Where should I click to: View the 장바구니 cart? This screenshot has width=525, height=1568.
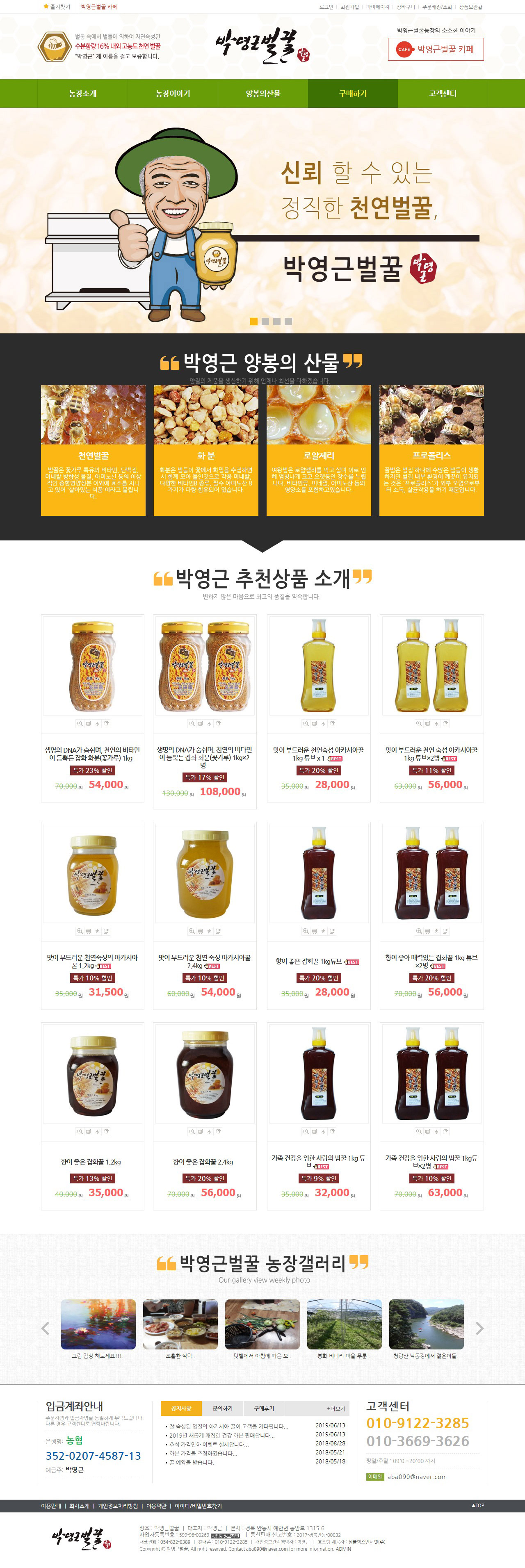click(x=405, y=7)
